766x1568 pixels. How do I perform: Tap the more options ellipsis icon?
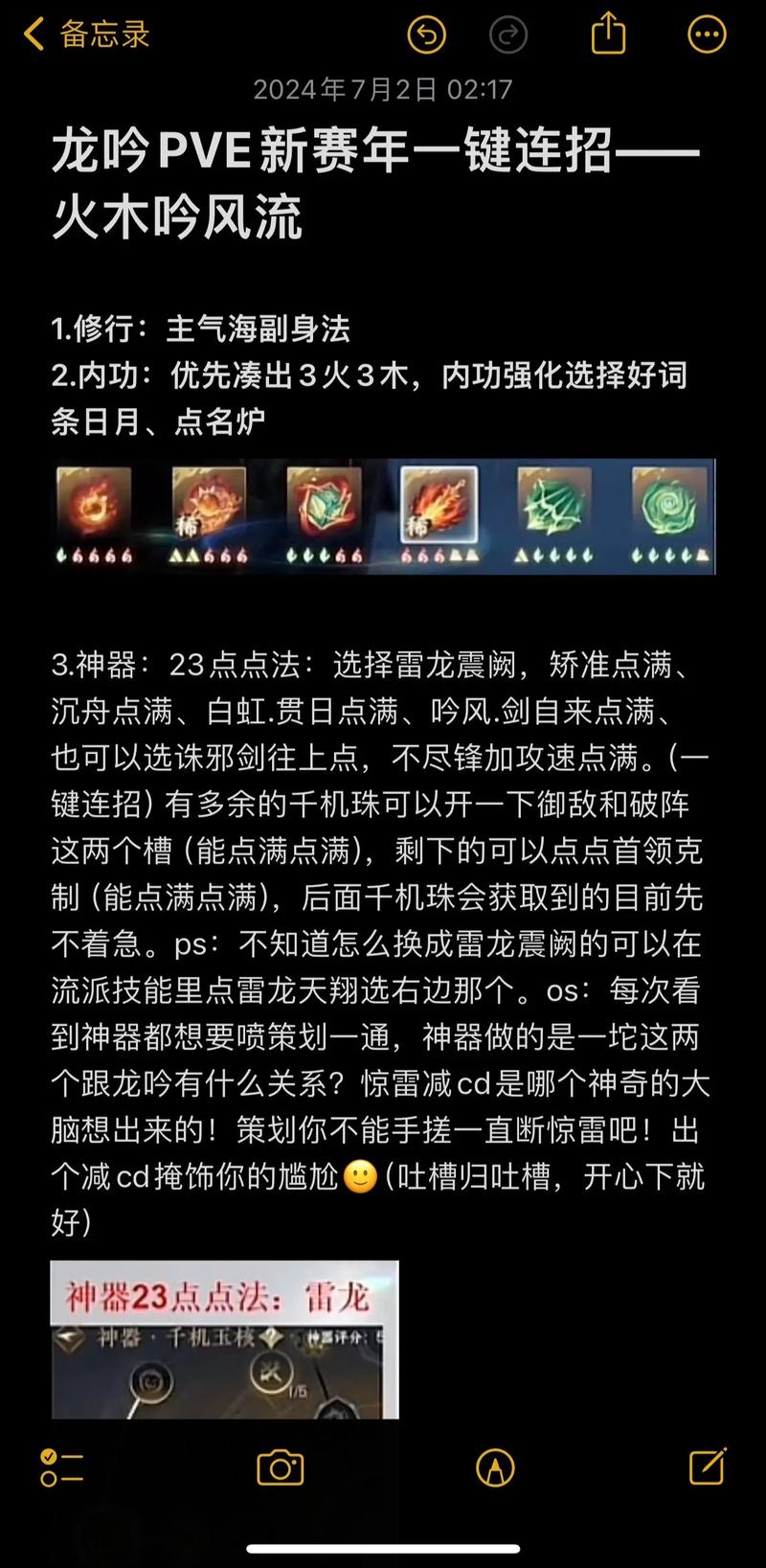pos(706,34)
